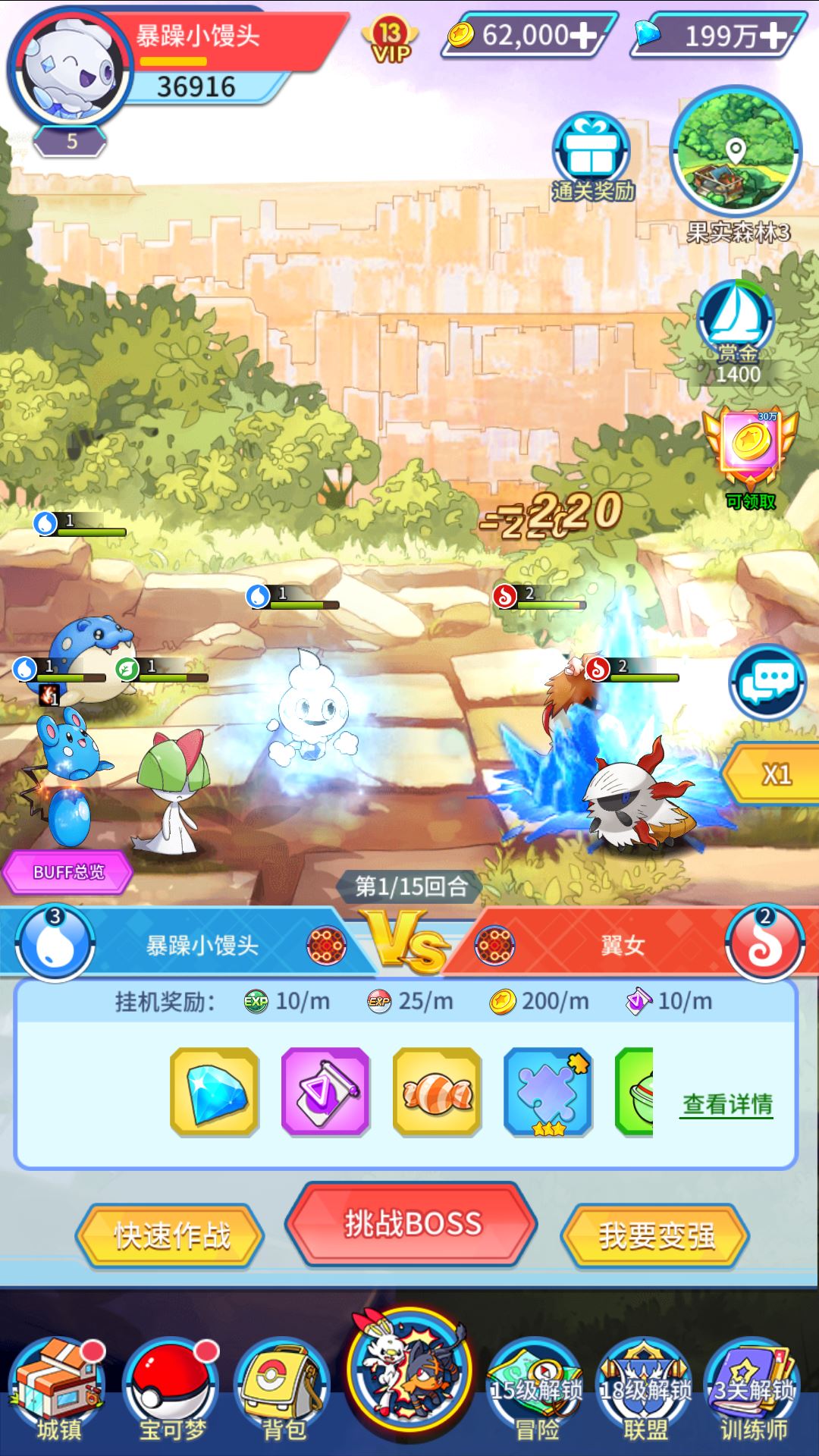This screenshot has height=1456, width=819.
Task: Toggle the X1 battle speed
Action: coord(773,774)
